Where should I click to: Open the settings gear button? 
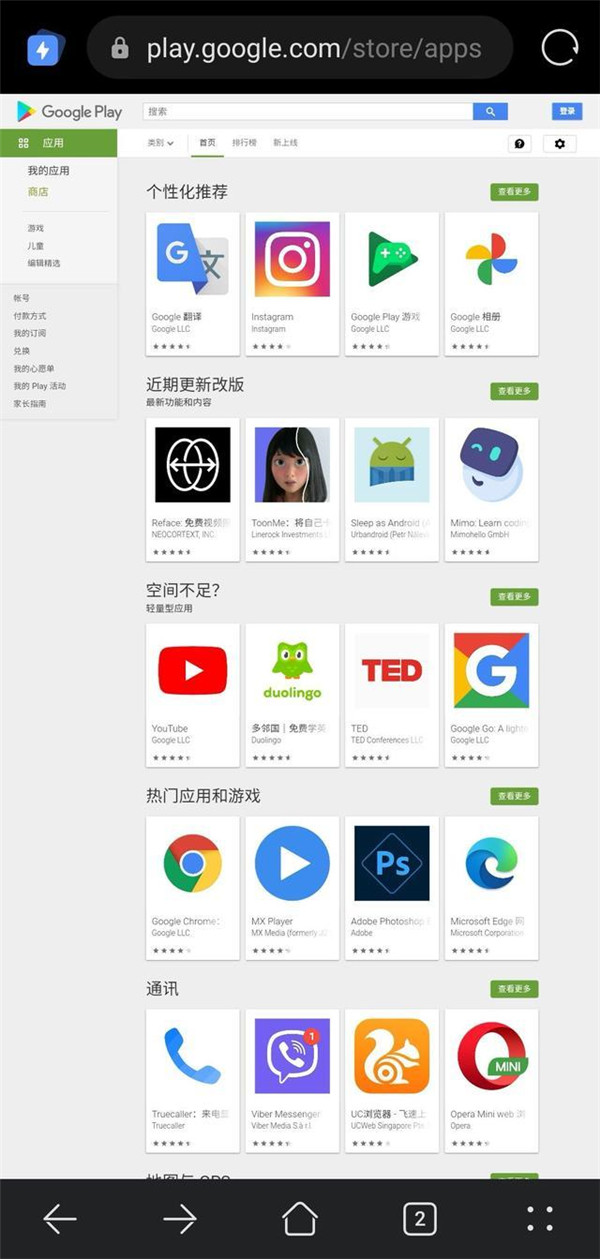tap(559, 144)
